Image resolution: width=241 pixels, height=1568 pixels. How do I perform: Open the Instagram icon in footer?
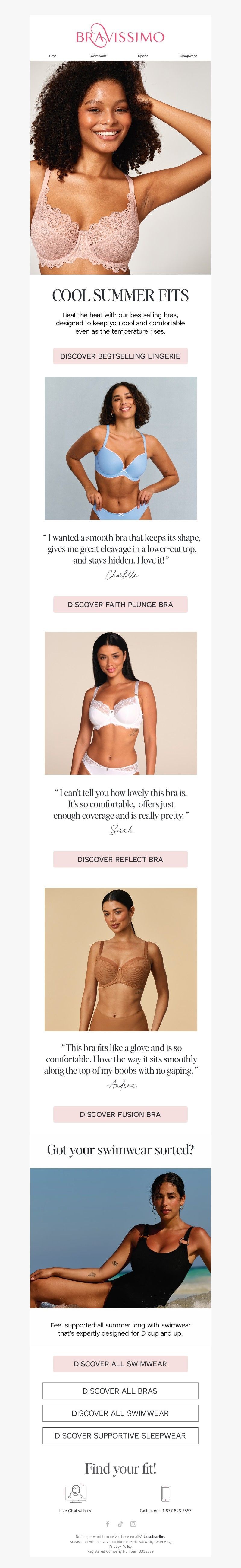coord(133,1524)
